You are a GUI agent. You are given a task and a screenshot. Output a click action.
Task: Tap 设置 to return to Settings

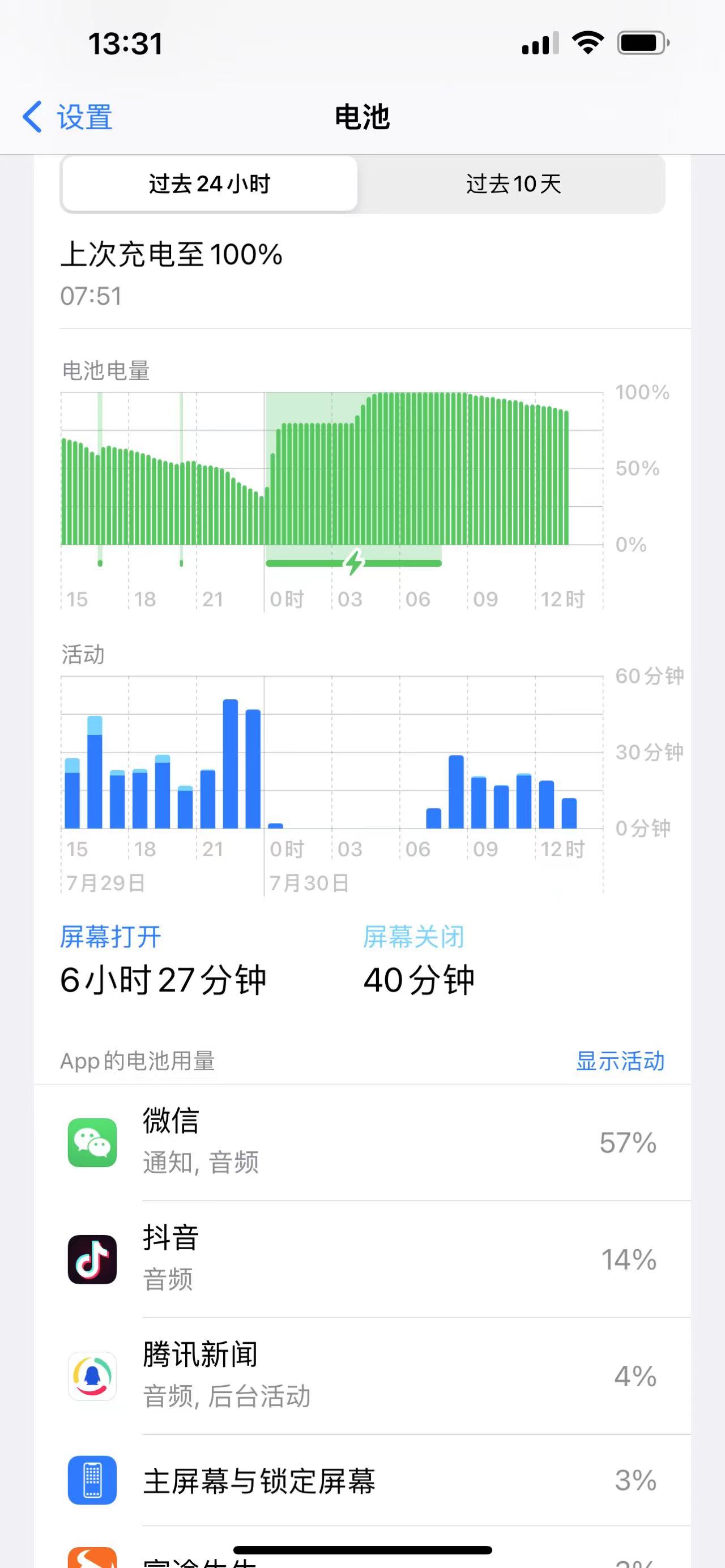click(83, 117)
